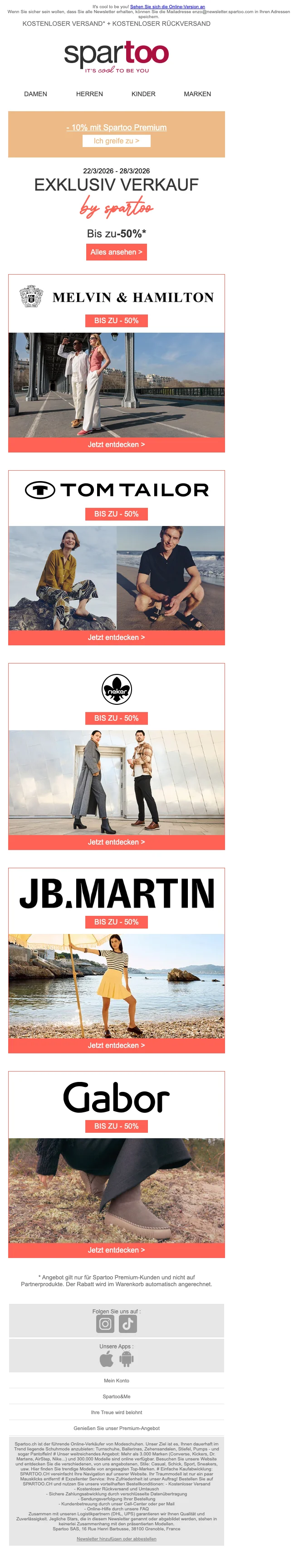Open Spartoo's Instagram page
The height and width of the screenshot is (1568, 294).
[105, 1323]
